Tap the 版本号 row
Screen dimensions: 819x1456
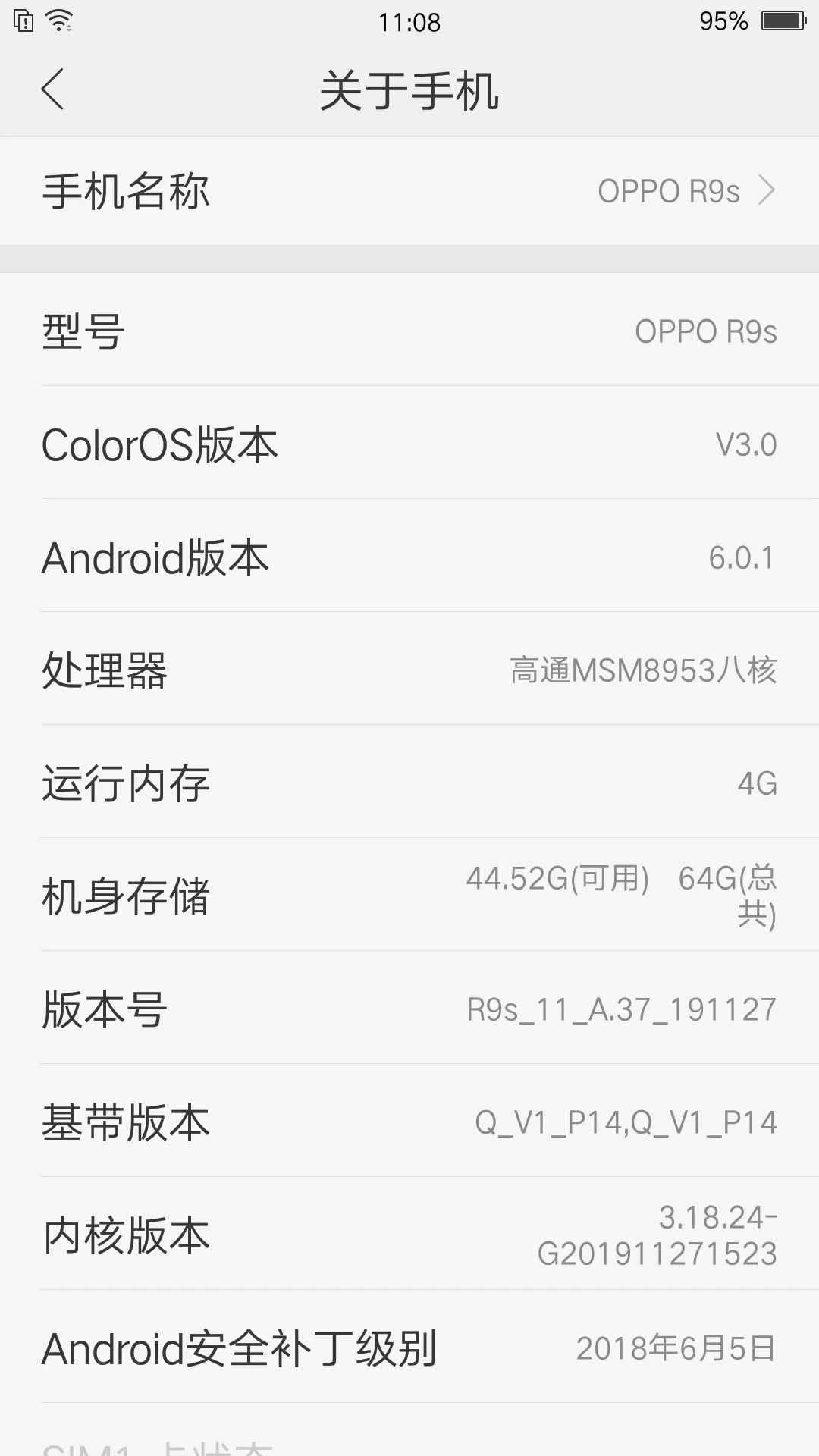click(x=409, y=1008)
